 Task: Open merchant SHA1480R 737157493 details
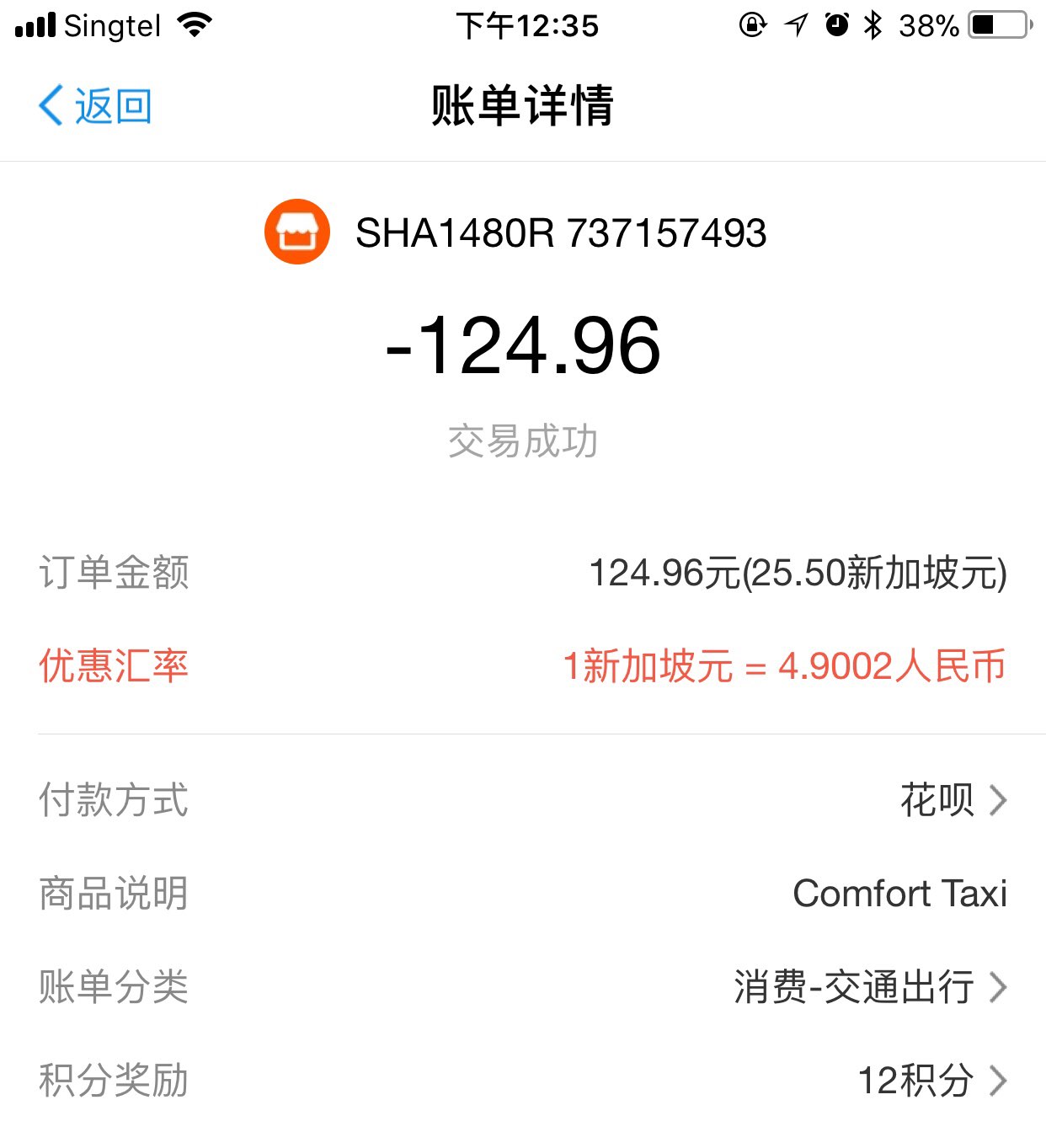(515, 232)
